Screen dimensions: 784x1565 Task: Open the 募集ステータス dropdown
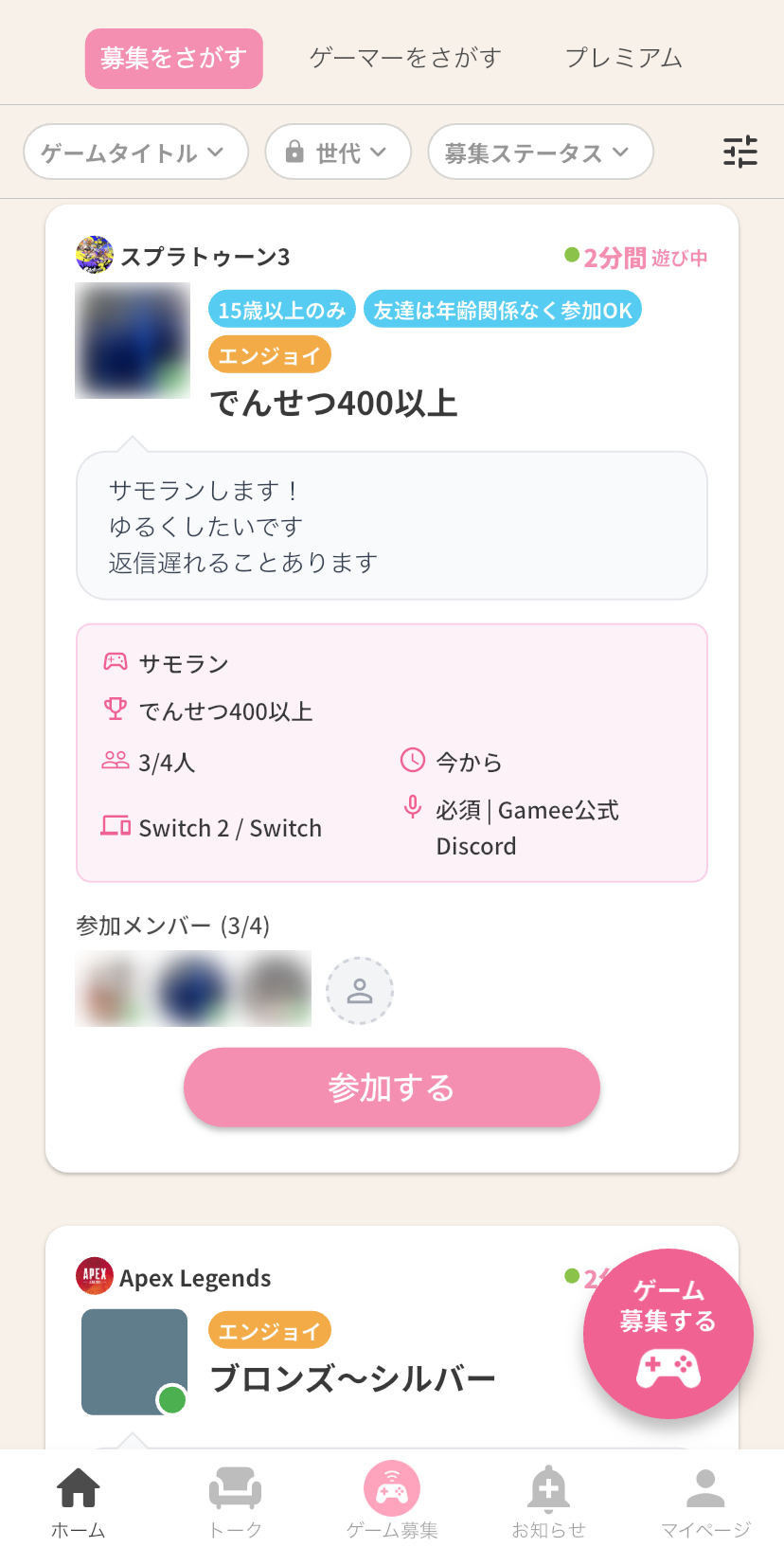click(x=540, y=152)
